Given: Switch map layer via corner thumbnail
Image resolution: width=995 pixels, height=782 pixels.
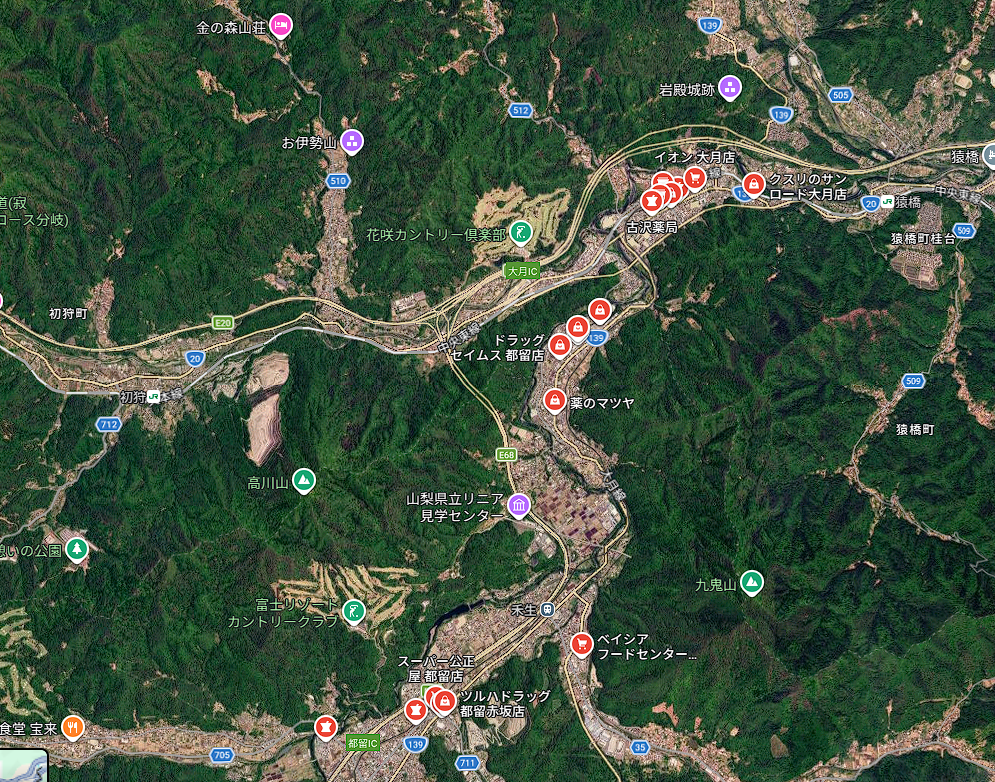Looking at the screenshot, I should [23, 766].
